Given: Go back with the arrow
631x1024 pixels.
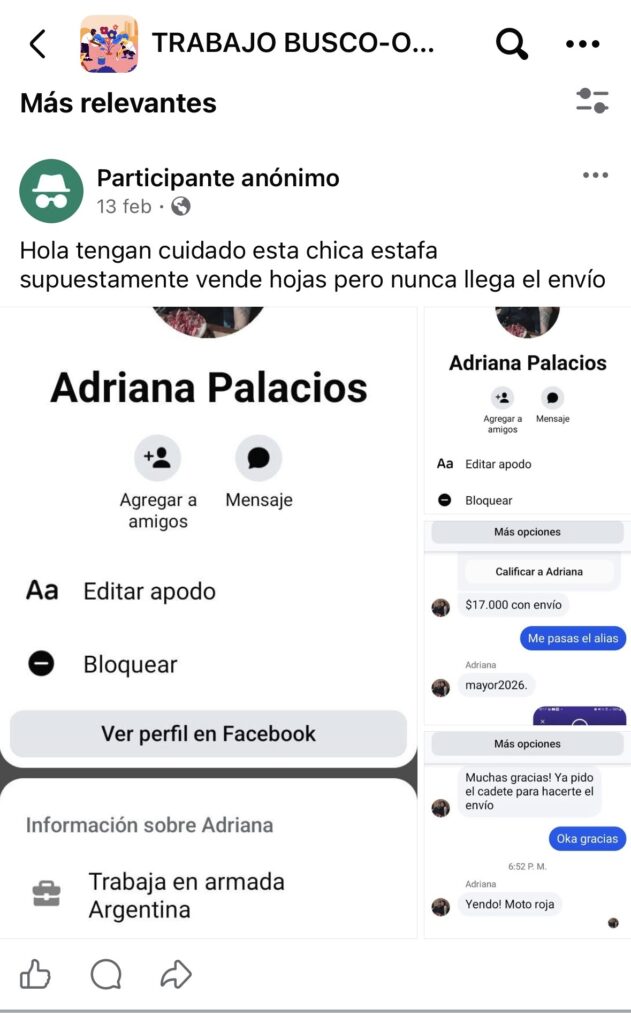Looking at the screenshot, I should click(38, 44).
